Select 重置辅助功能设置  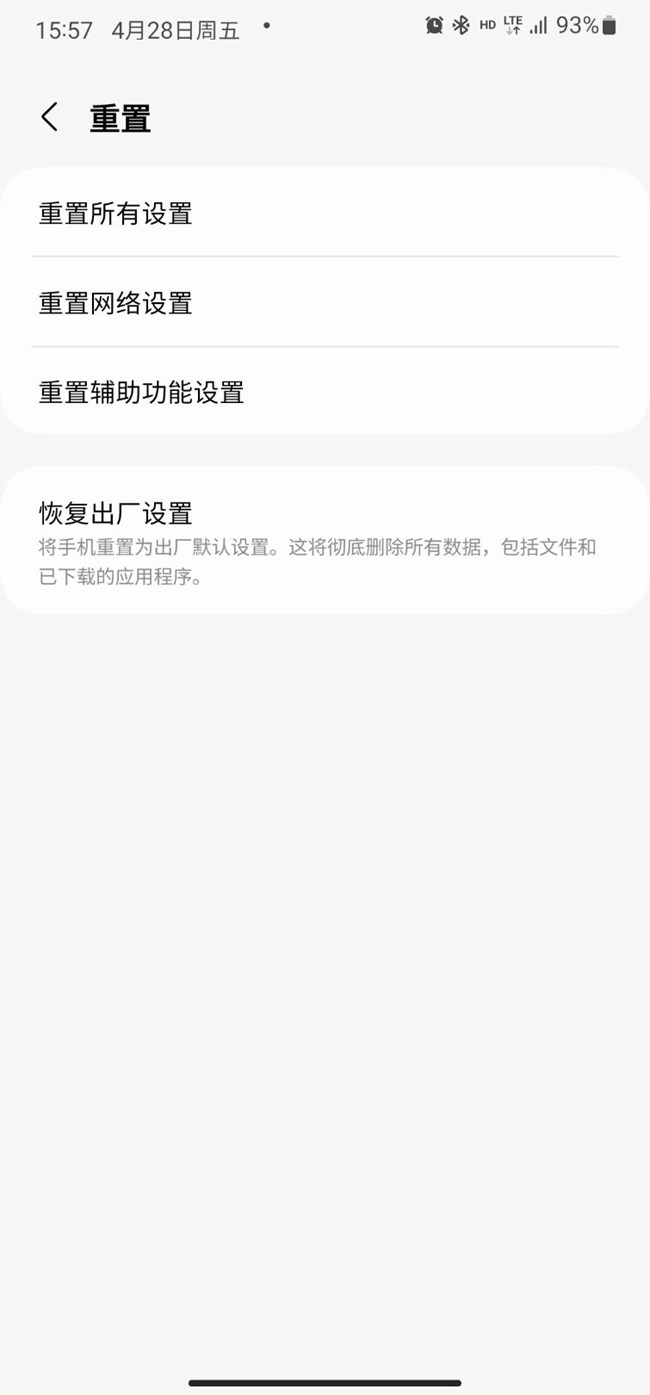click(325, 392)
